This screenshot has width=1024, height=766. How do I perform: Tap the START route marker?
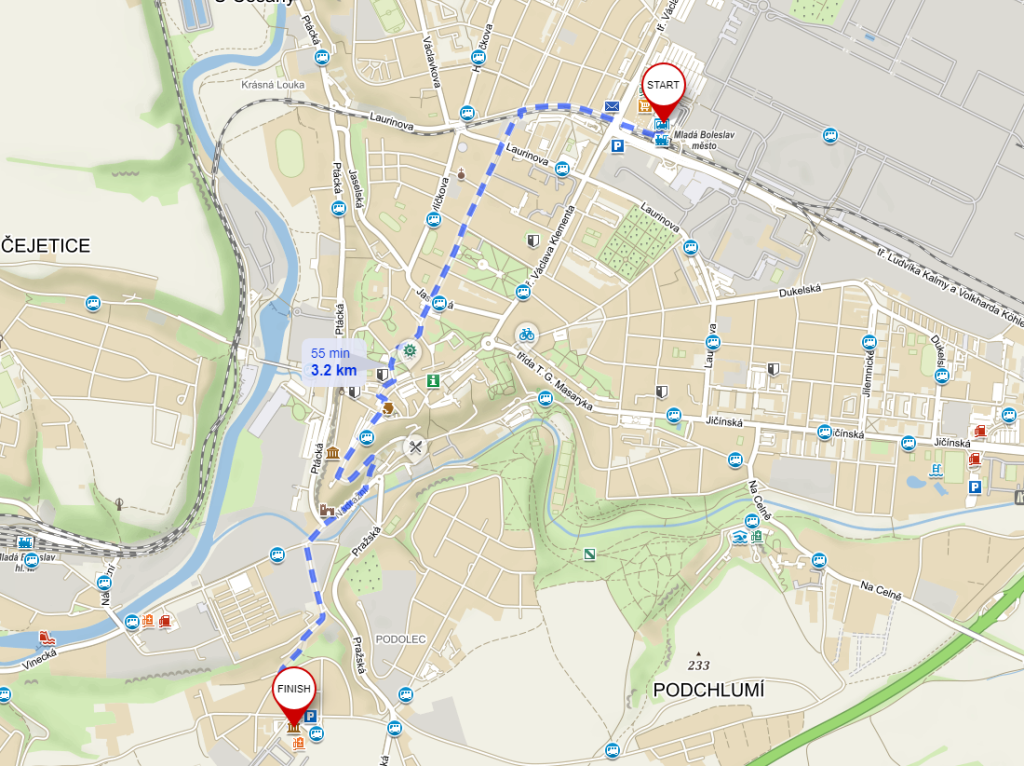tap(663, 87)
